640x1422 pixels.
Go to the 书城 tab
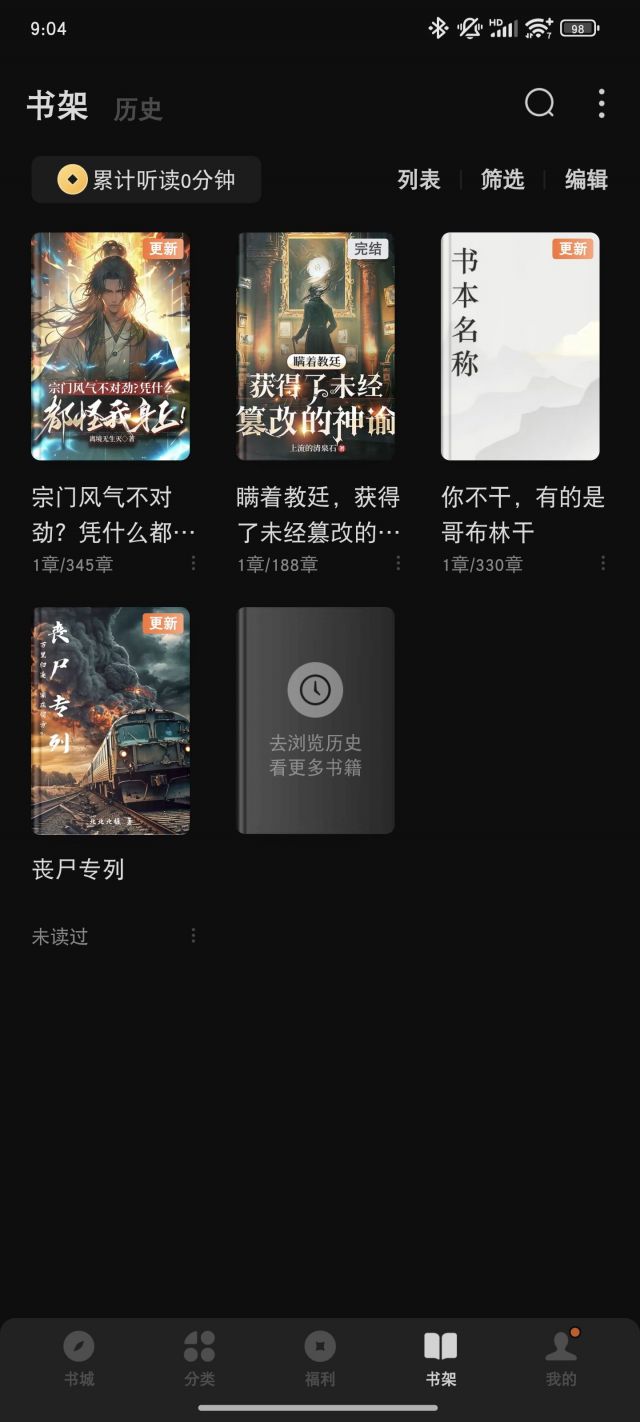(79, 1358)
